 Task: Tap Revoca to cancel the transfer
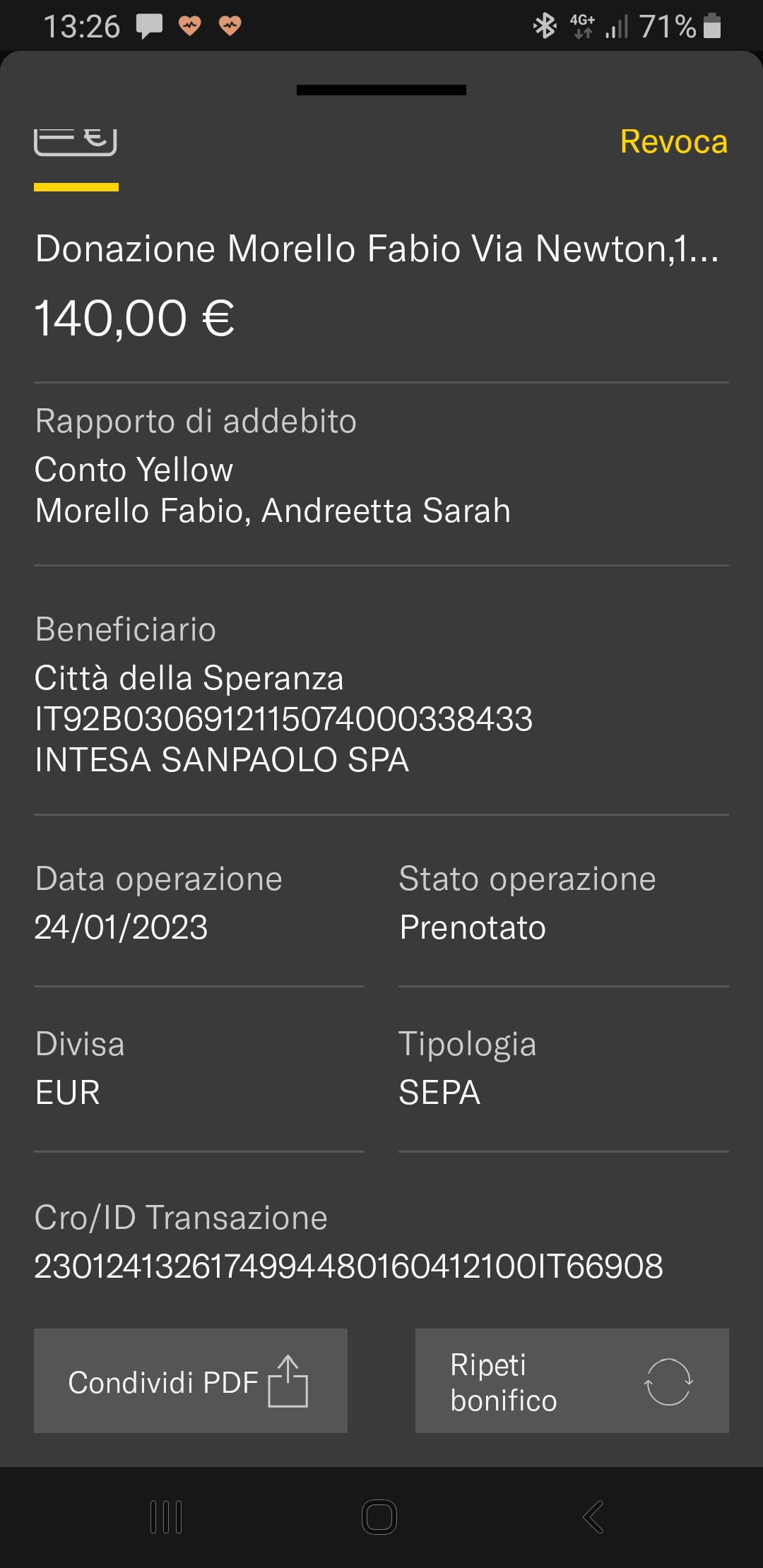click(673, 142)
